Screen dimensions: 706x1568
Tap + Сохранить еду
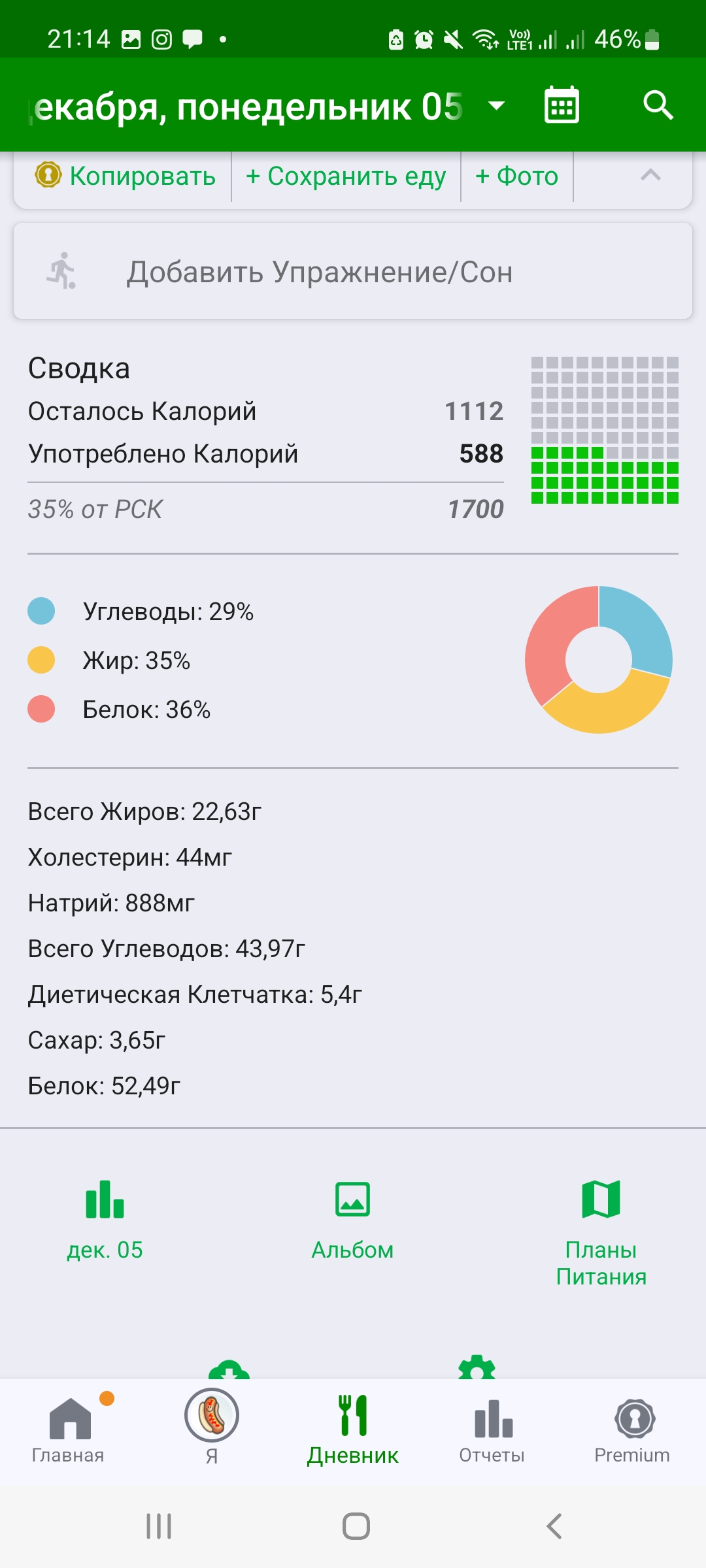click(346, 176)
